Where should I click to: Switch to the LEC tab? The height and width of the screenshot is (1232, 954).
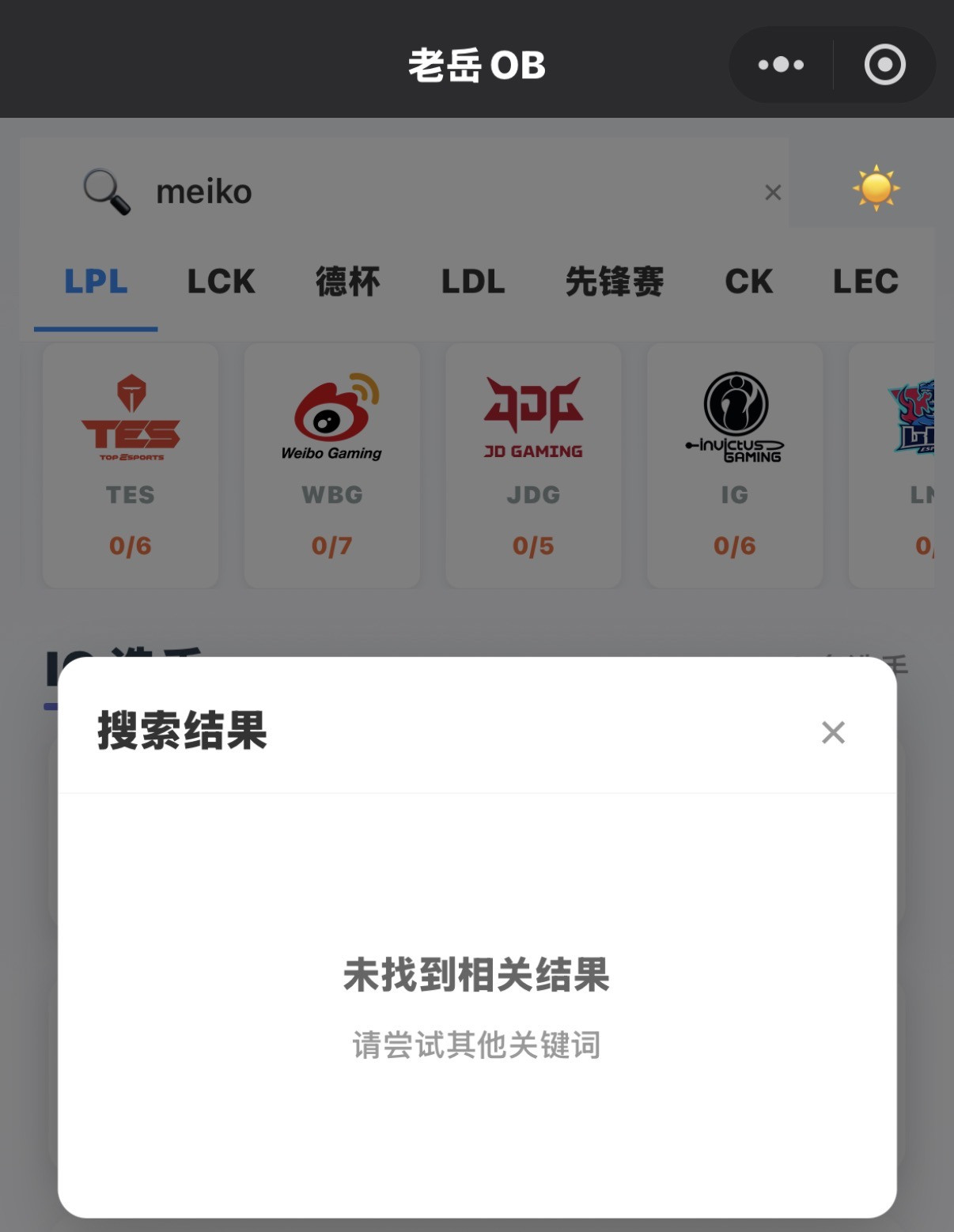coord(865,282)
